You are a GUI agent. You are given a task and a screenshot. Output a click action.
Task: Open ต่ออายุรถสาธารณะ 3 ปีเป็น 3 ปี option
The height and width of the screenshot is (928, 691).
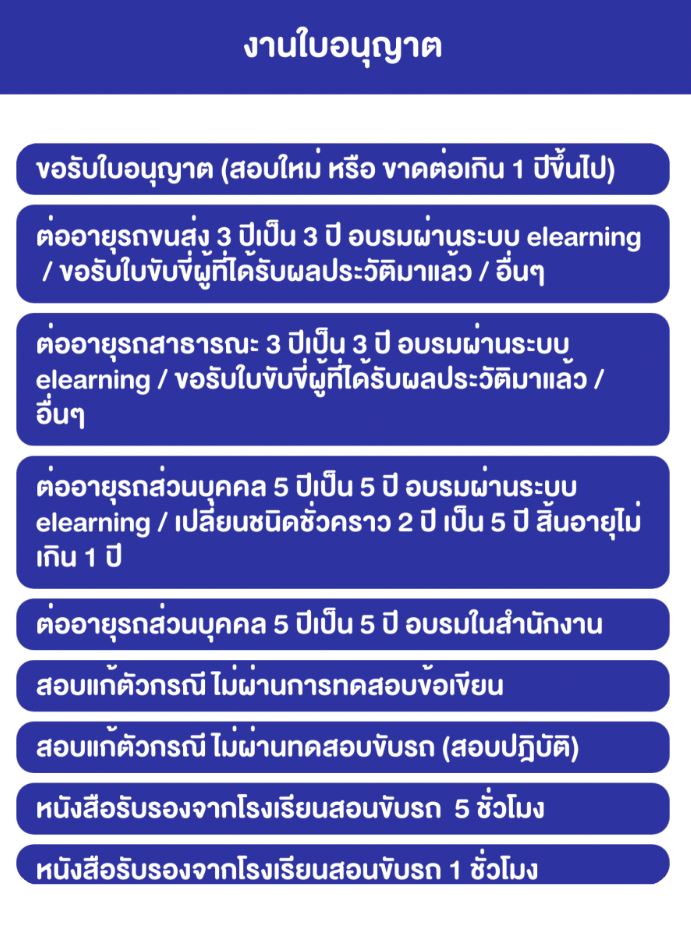[x=343, y=379]
